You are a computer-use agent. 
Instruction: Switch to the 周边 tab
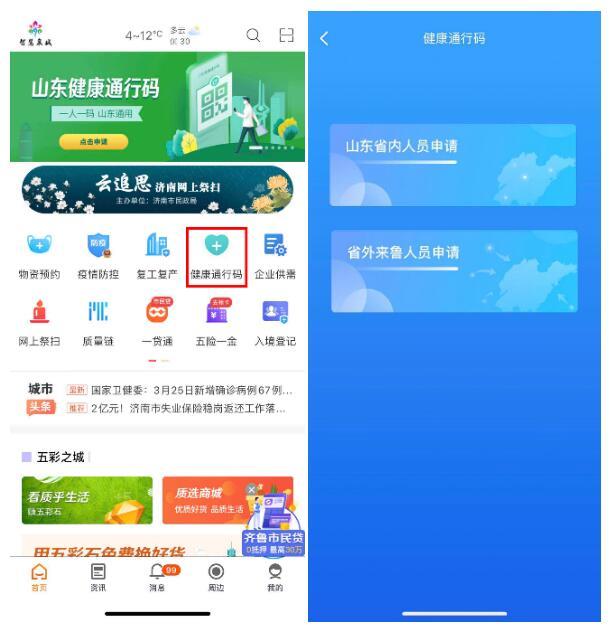click(x=216, y=577)
